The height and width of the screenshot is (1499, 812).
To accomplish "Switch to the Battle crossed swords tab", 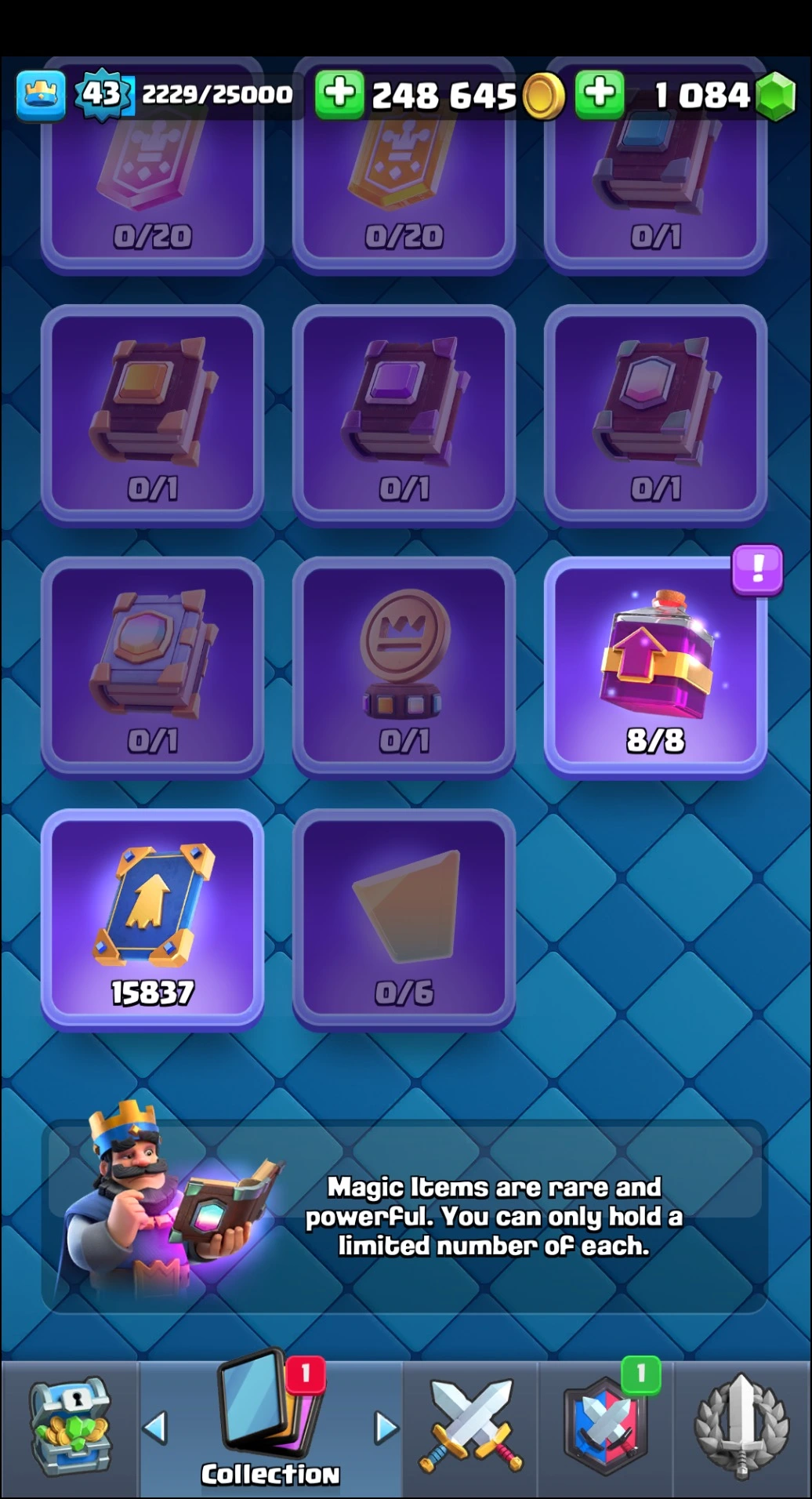I will pos(470,1427).
